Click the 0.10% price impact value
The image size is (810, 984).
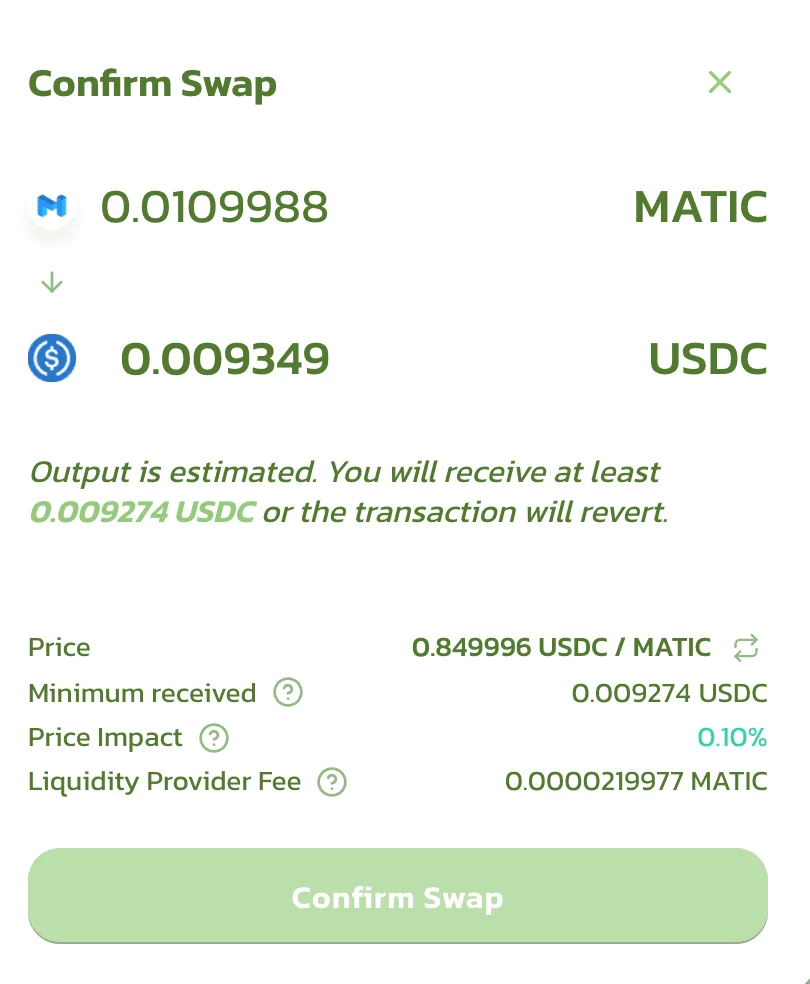[x=733, y=738]
